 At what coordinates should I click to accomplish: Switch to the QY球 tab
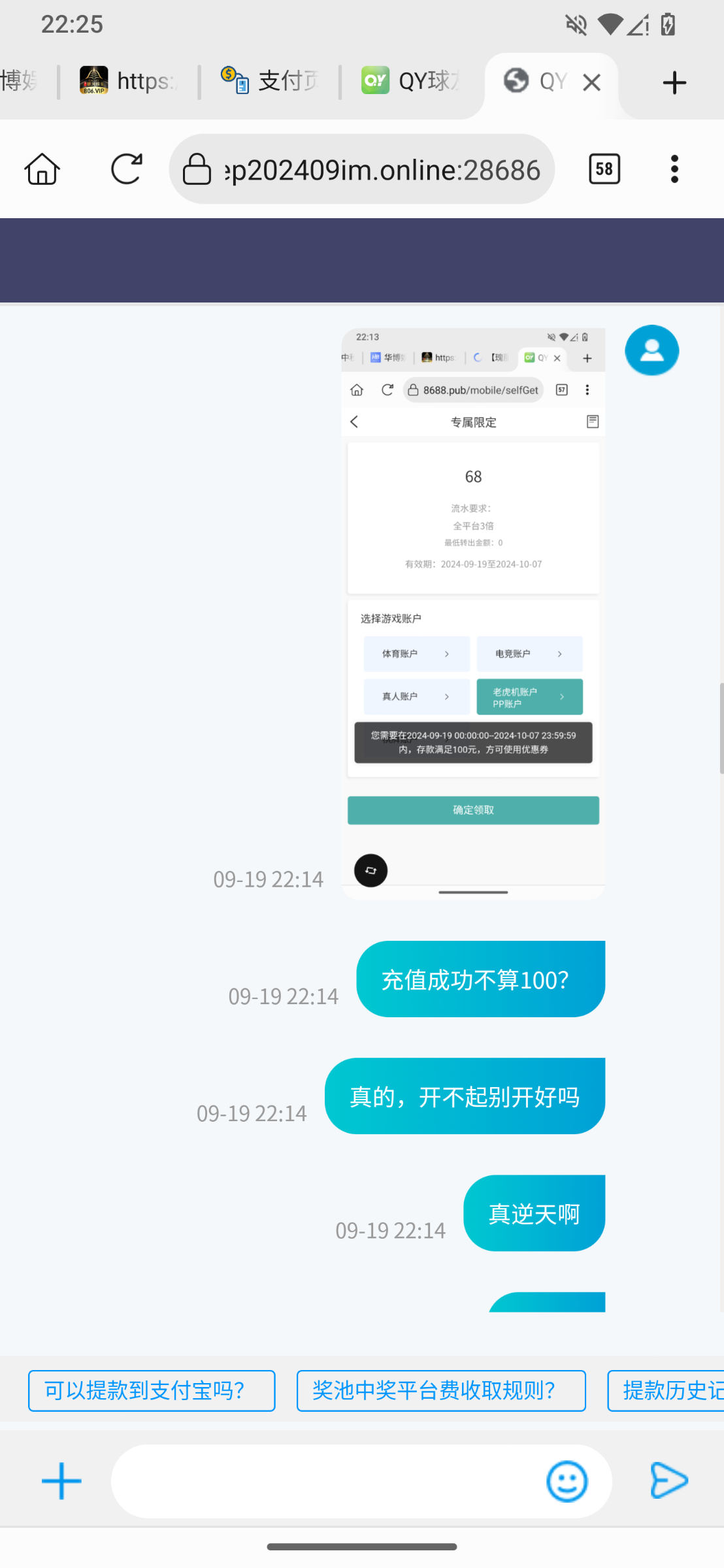click(412, 81)
